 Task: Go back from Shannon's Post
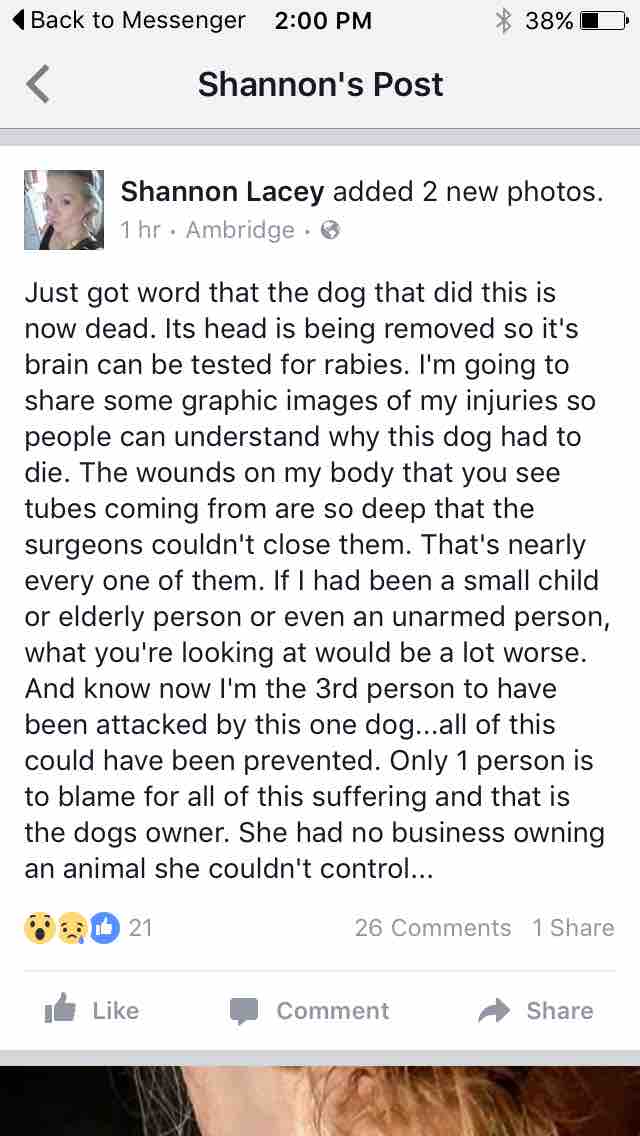tap(38, 84)
